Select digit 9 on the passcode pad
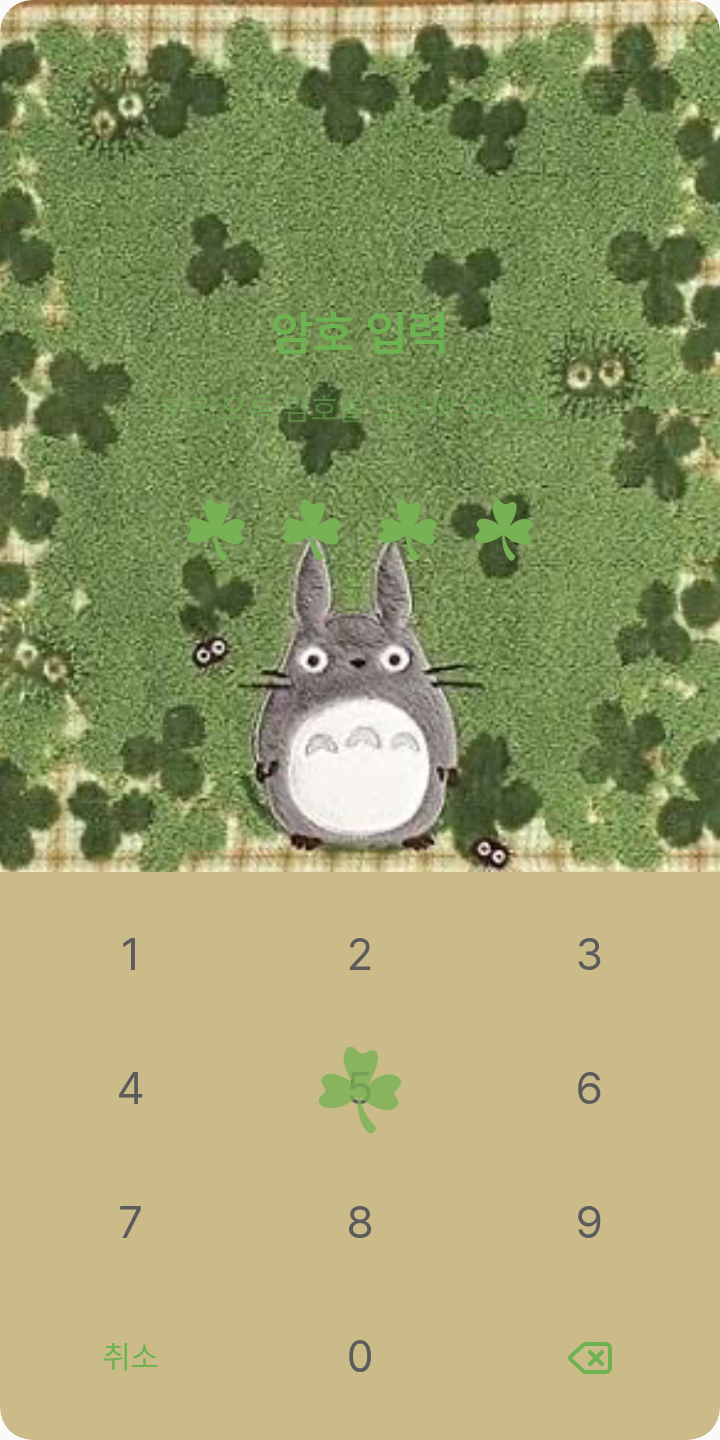This screenshot has height=1440, width=720. pos(589,1223)
